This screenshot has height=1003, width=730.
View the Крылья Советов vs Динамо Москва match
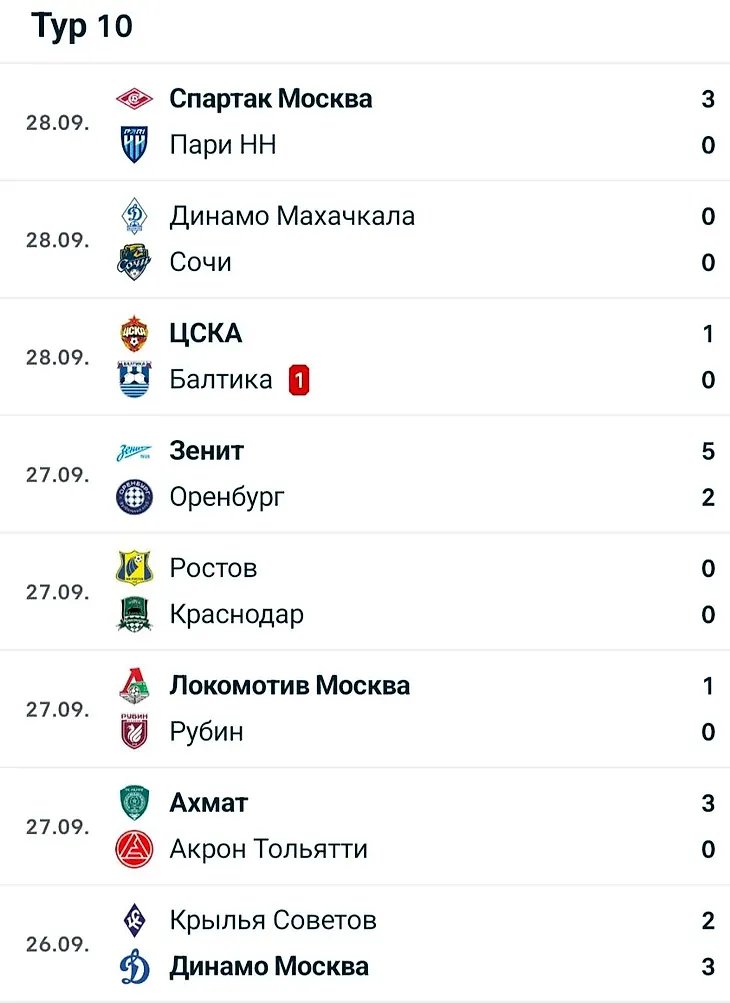(365, 943)
